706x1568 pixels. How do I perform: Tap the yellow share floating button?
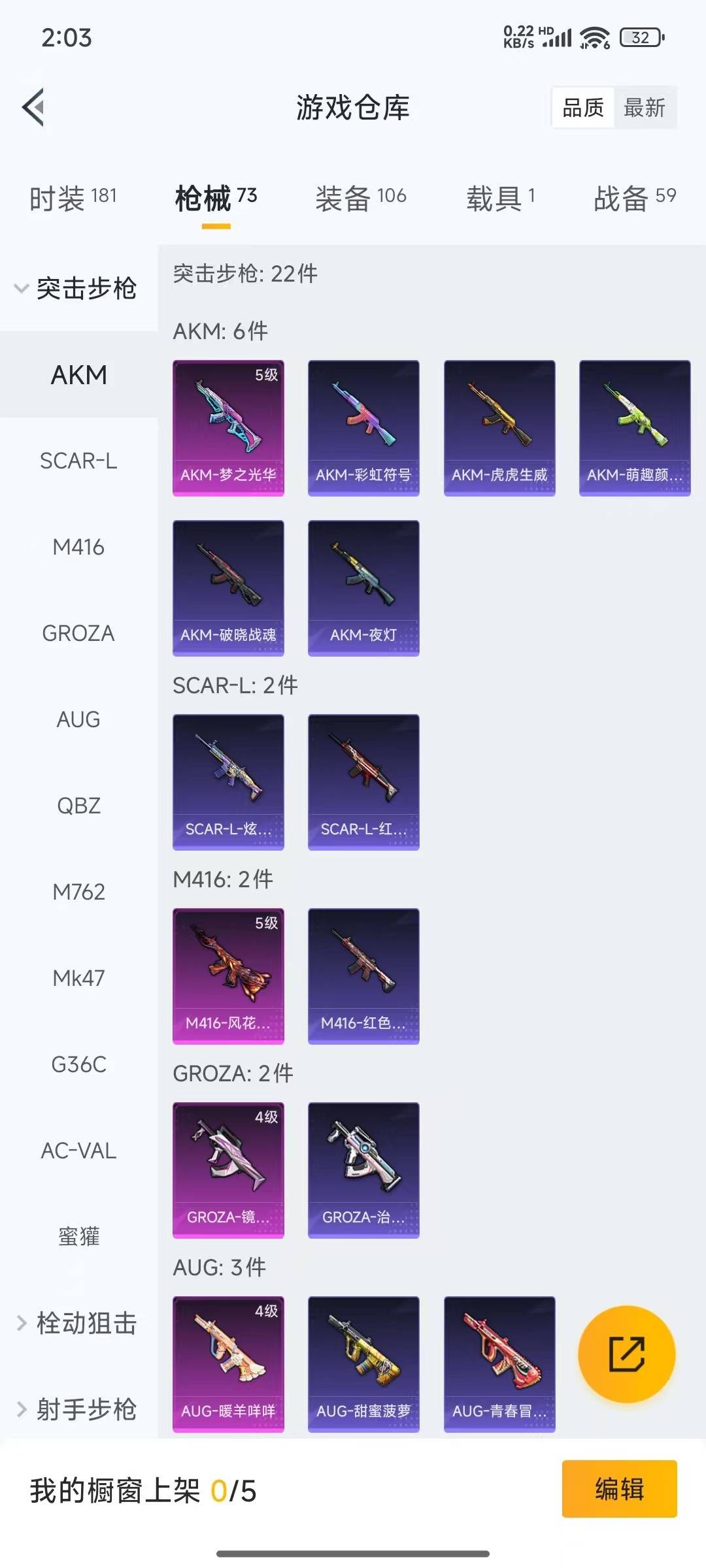(x=627, y=1354)
